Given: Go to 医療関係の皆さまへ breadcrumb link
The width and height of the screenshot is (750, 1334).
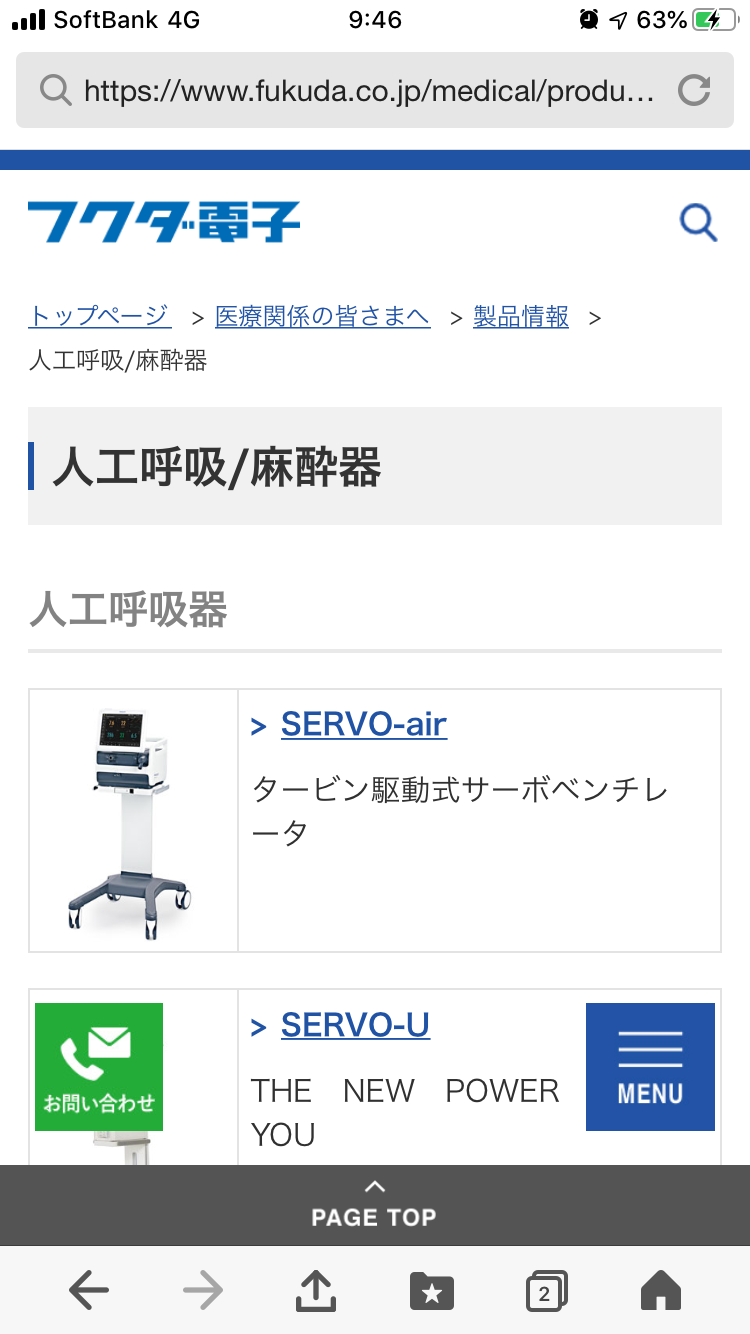Looking at the screenshot, I should (323, 317).
